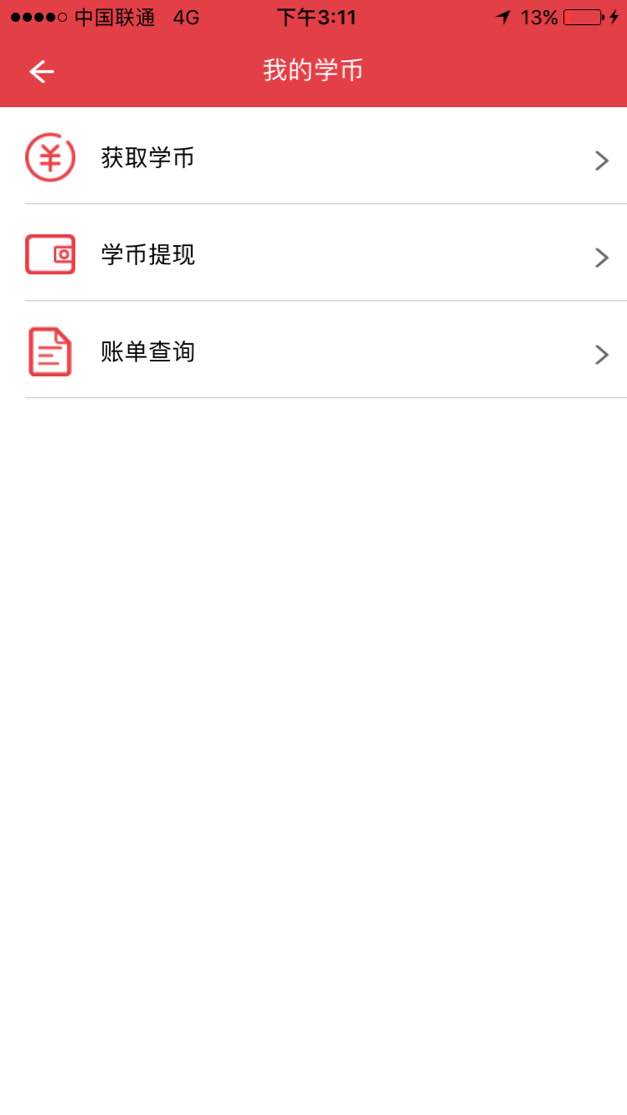Go back with the arrow icon

tap(41, 71)
